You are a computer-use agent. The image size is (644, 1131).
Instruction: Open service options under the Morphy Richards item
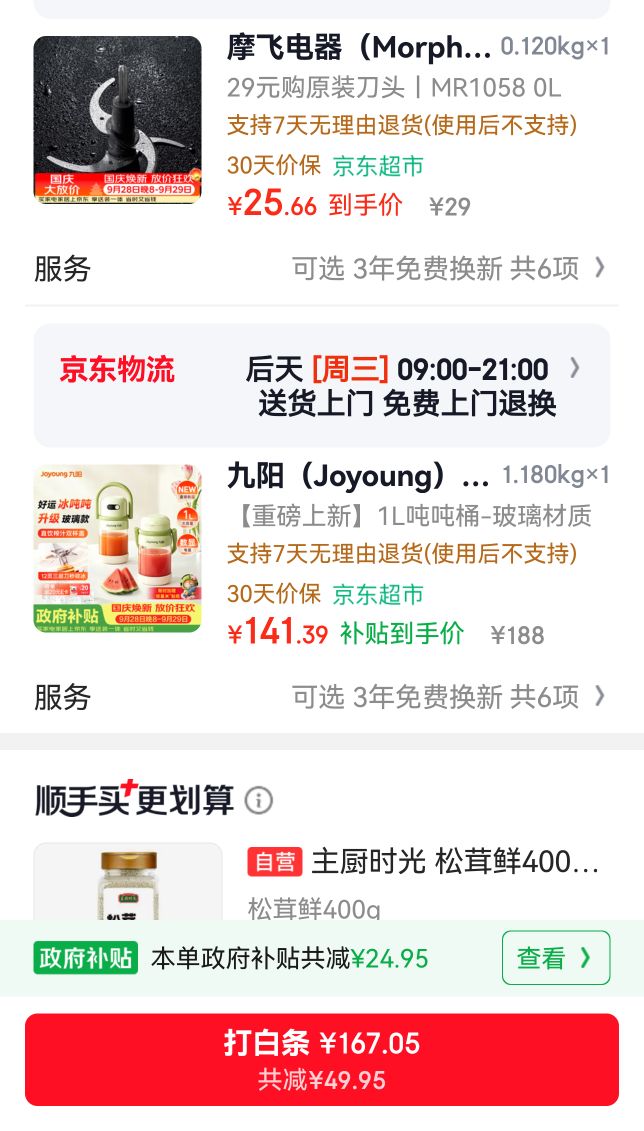coord(322,268)
